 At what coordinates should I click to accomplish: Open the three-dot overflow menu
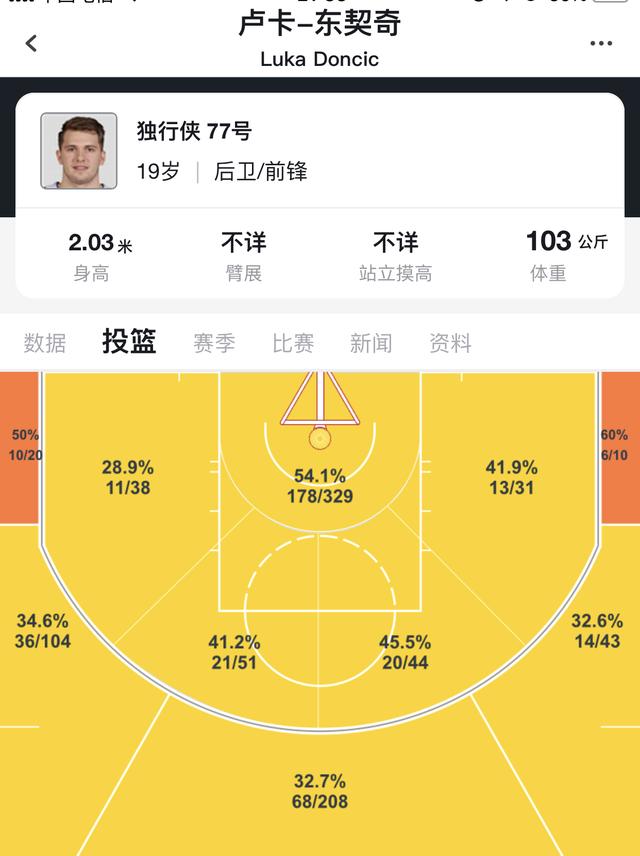600,44
